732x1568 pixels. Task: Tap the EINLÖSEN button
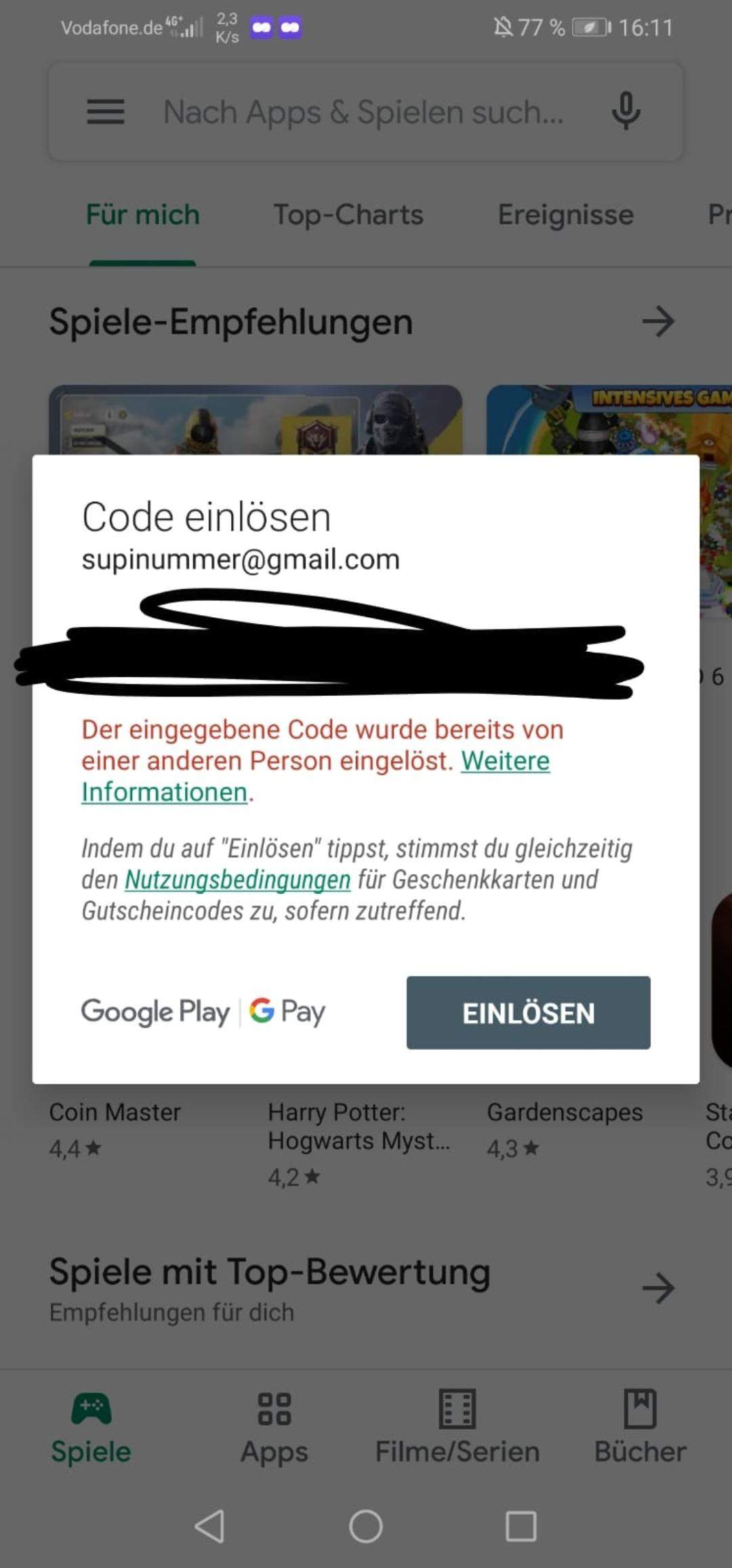[x=528, y=1013]
